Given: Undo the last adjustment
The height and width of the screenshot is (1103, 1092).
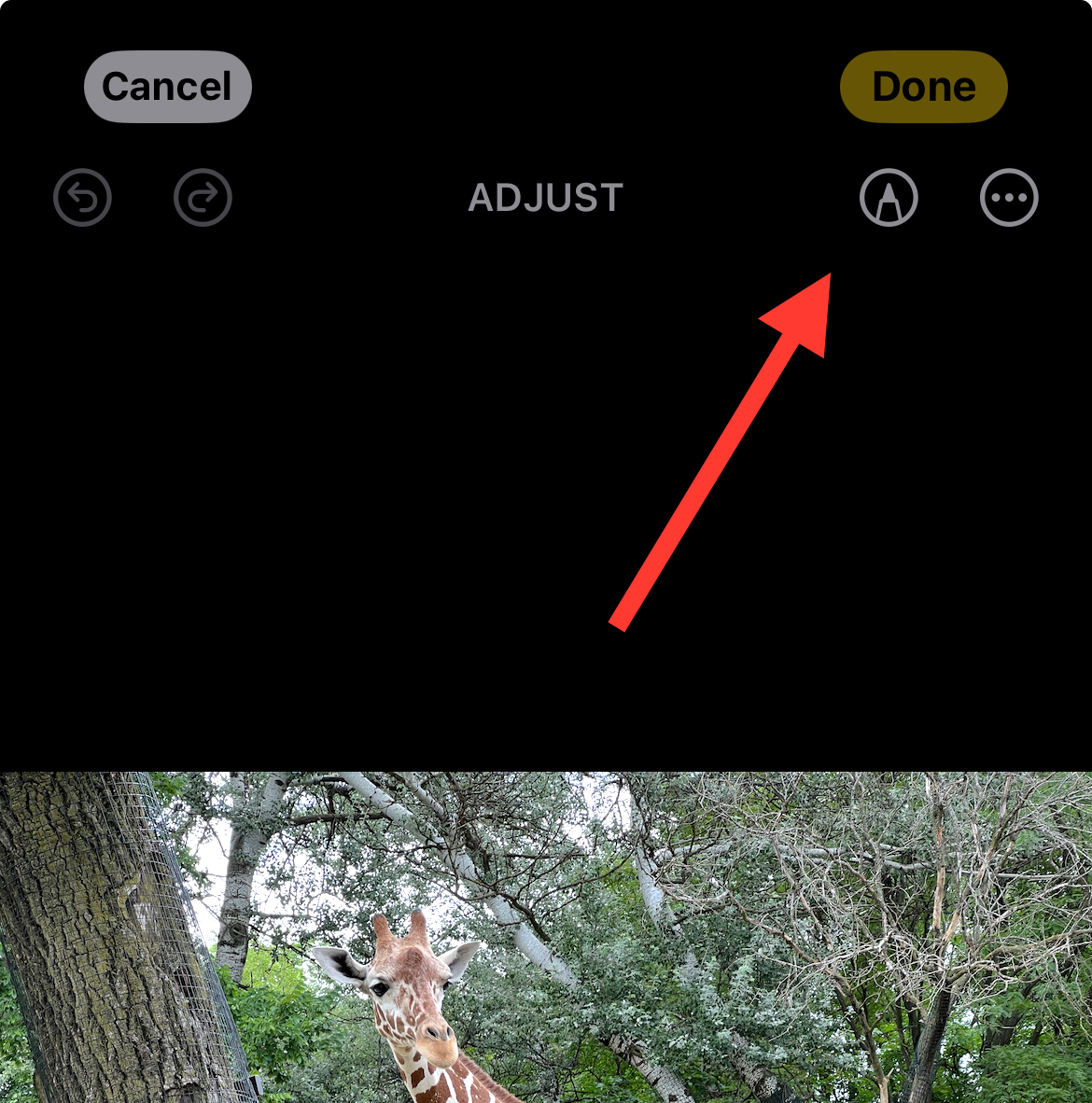Looking at the screenshot, I should [x=83, y=198].
